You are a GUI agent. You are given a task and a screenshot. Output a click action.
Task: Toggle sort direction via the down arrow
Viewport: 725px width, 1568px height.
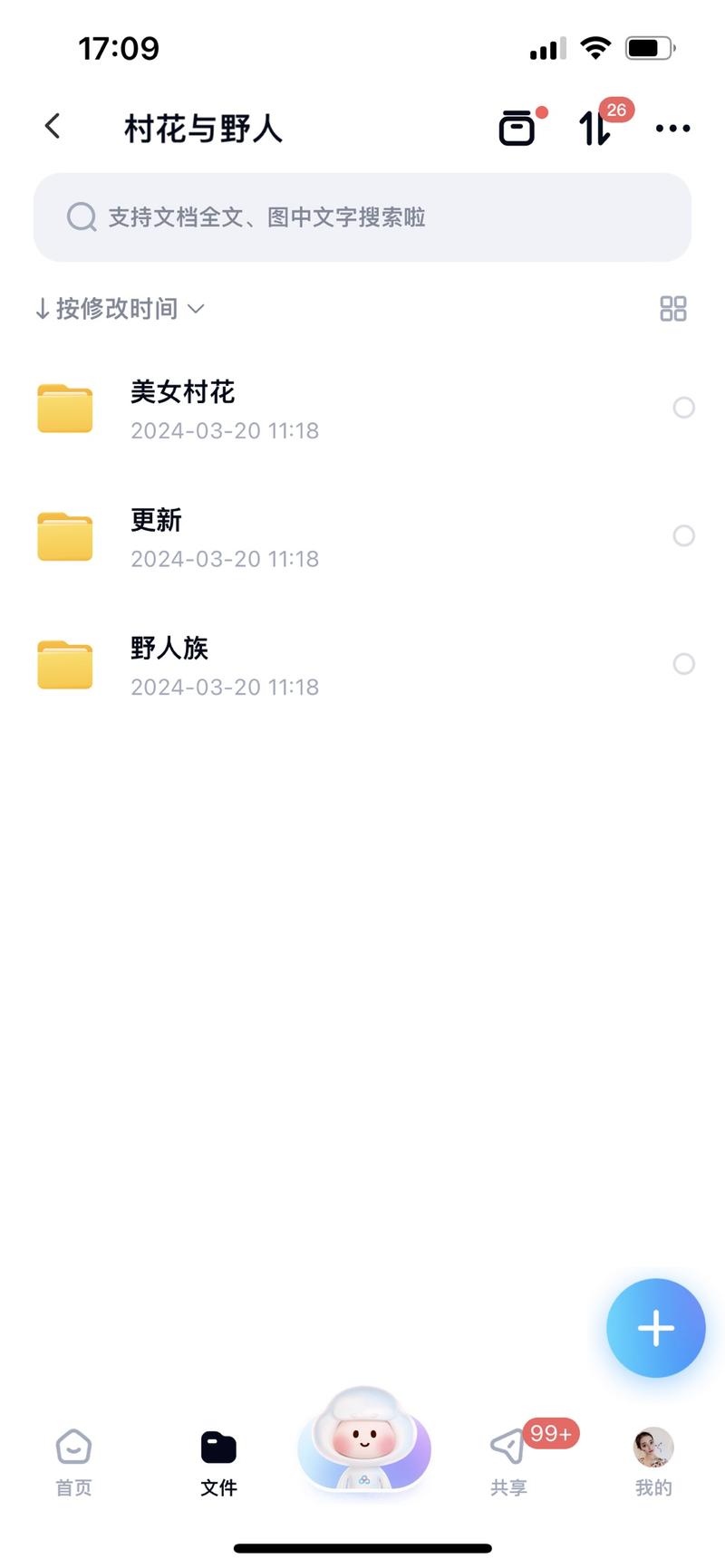click(42, 309)
